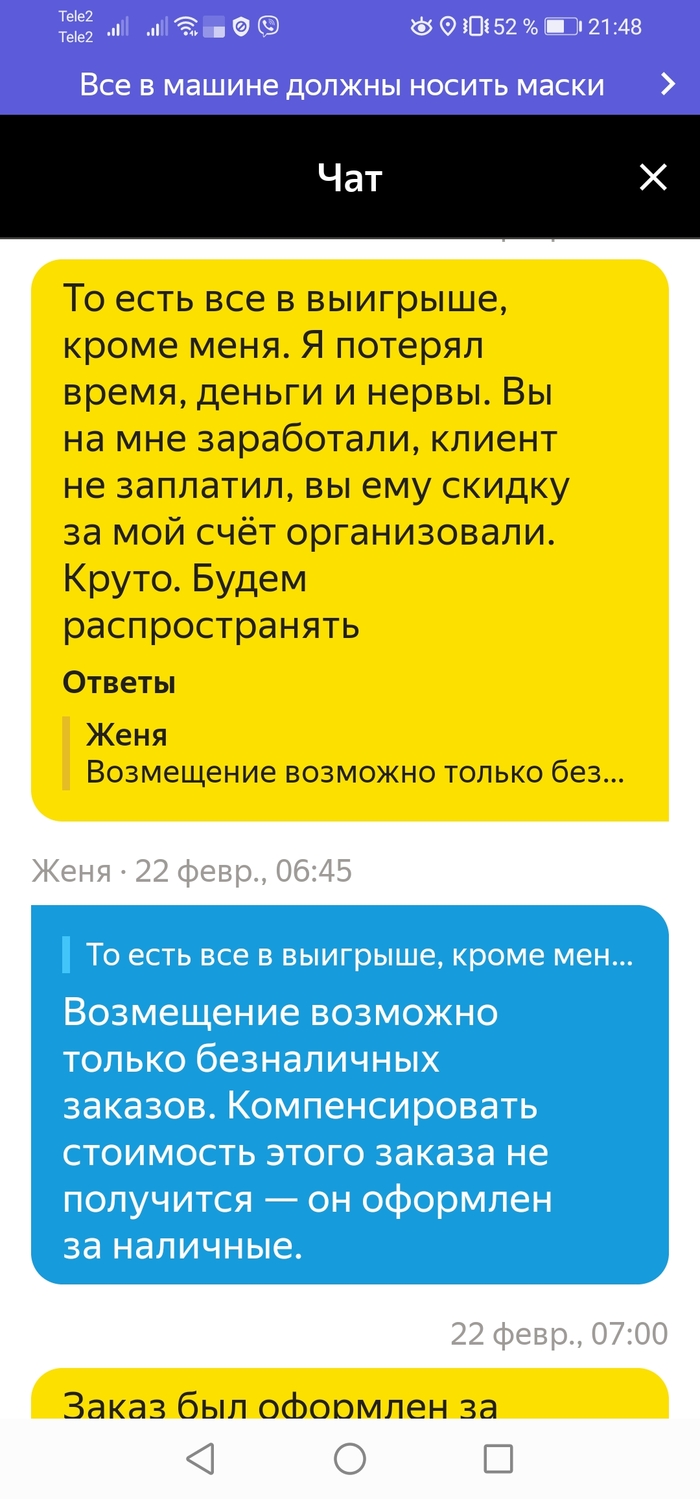This screenshot has width=700, height=1499.
Task: Open the banner about wearing masks in the car
Action: click(350, 85)
